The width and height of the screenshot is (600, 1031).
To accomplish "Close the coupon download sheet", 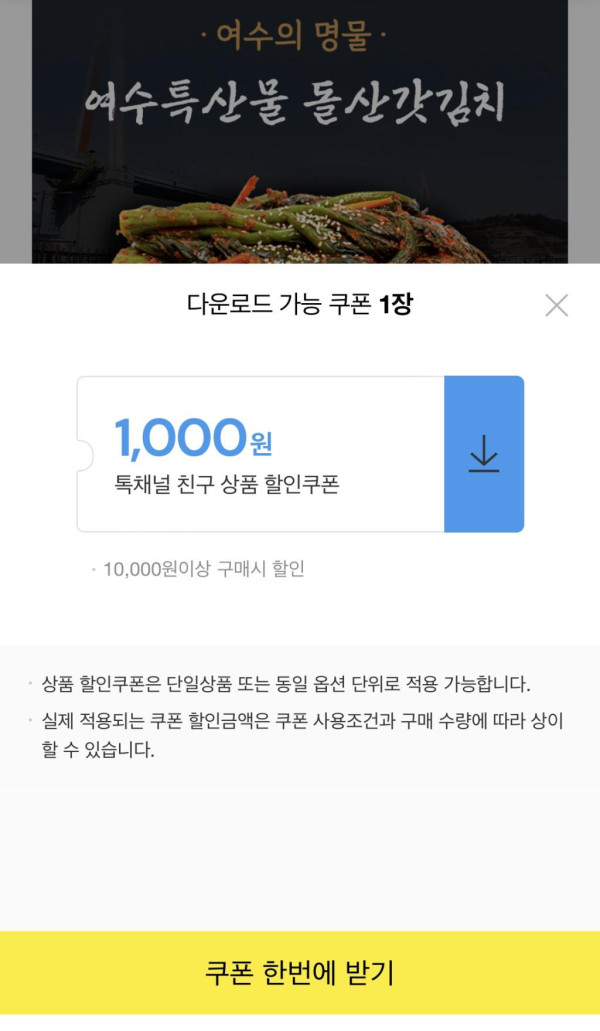I will tap(556, 305).
